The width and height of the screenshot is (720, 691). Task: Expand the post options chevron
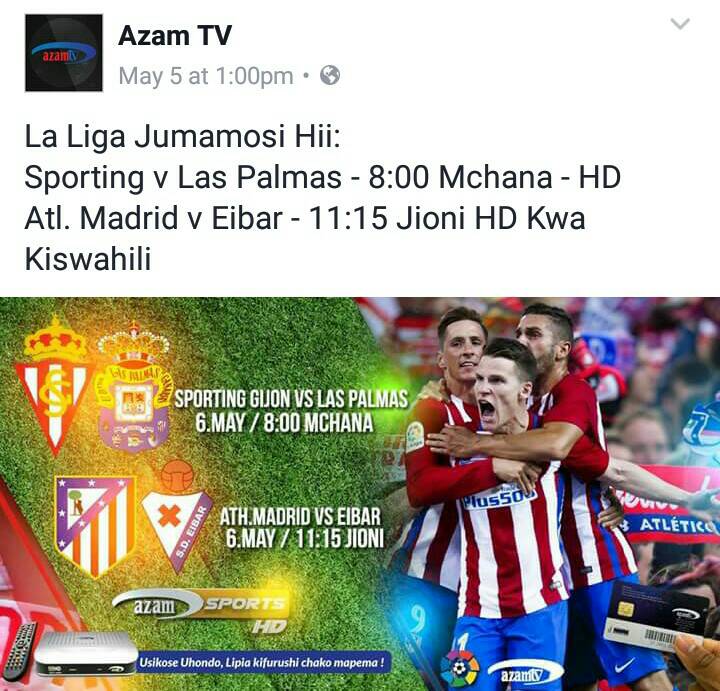tap(680, 24)
